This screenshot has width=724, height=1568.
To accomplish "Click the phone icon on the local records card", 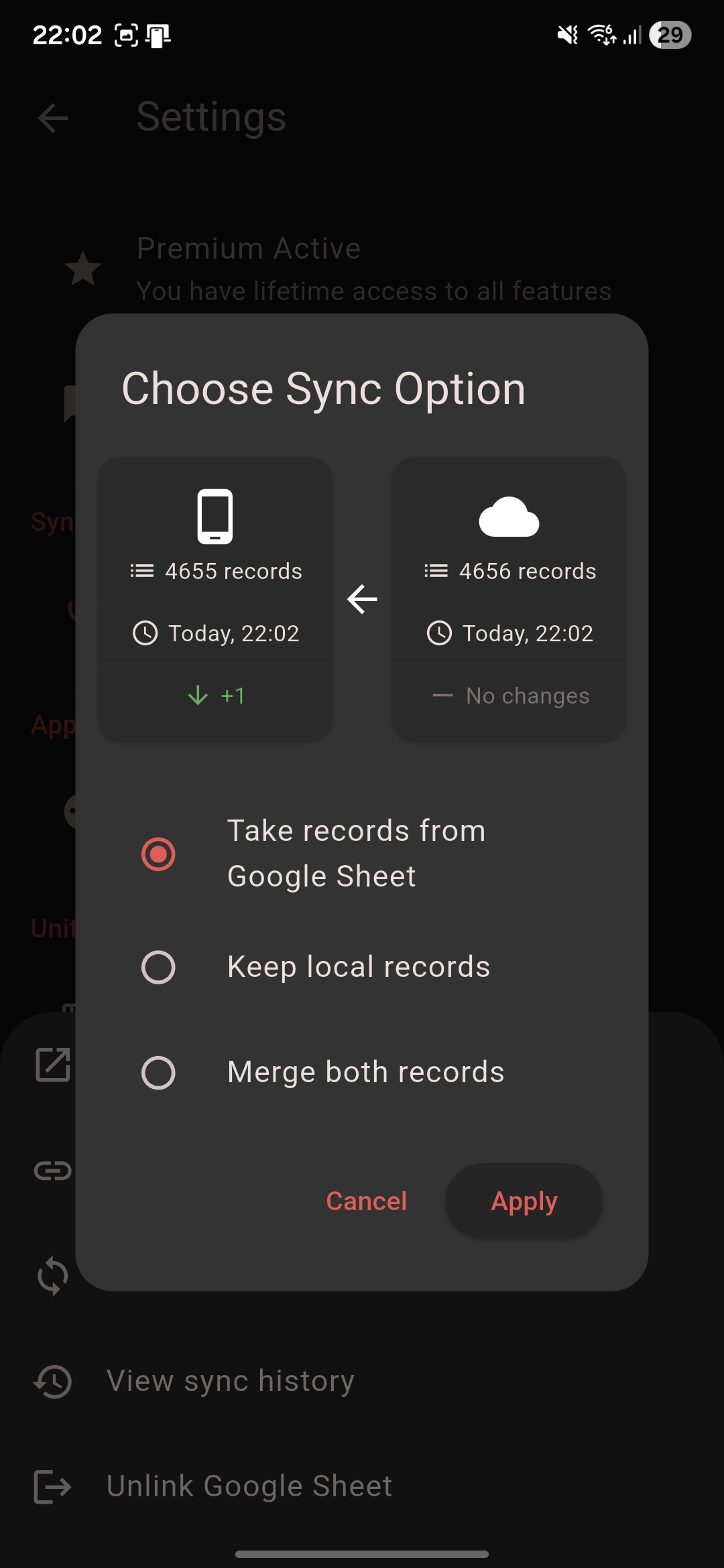I will click(215, 516).
